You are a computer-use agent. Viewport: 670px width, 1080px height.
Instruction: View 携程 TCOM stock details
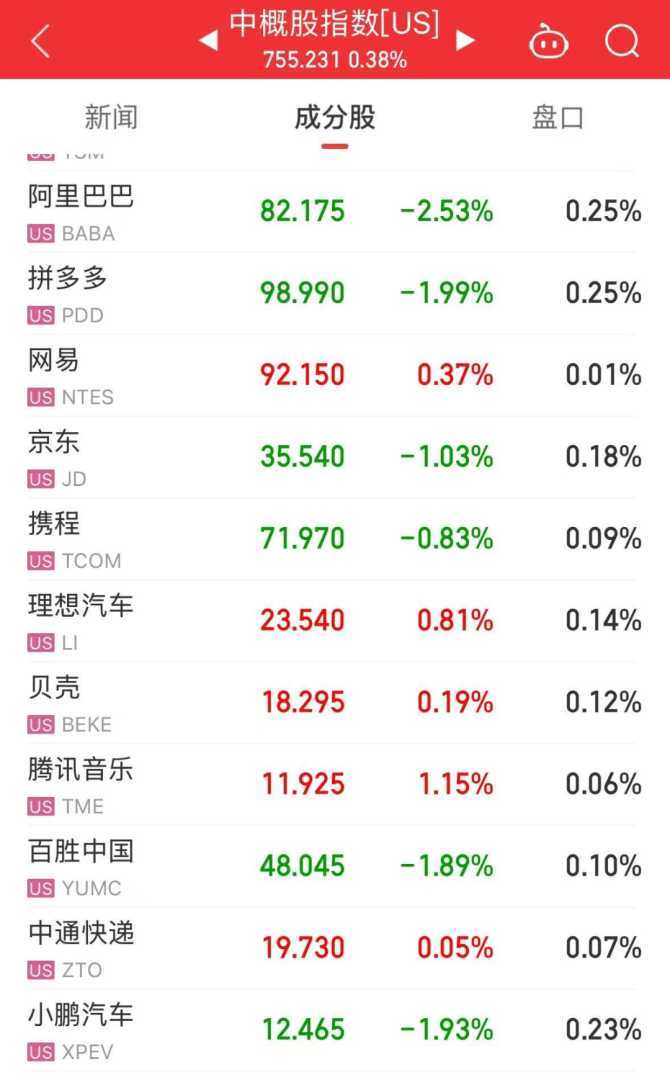pos(335,539)
